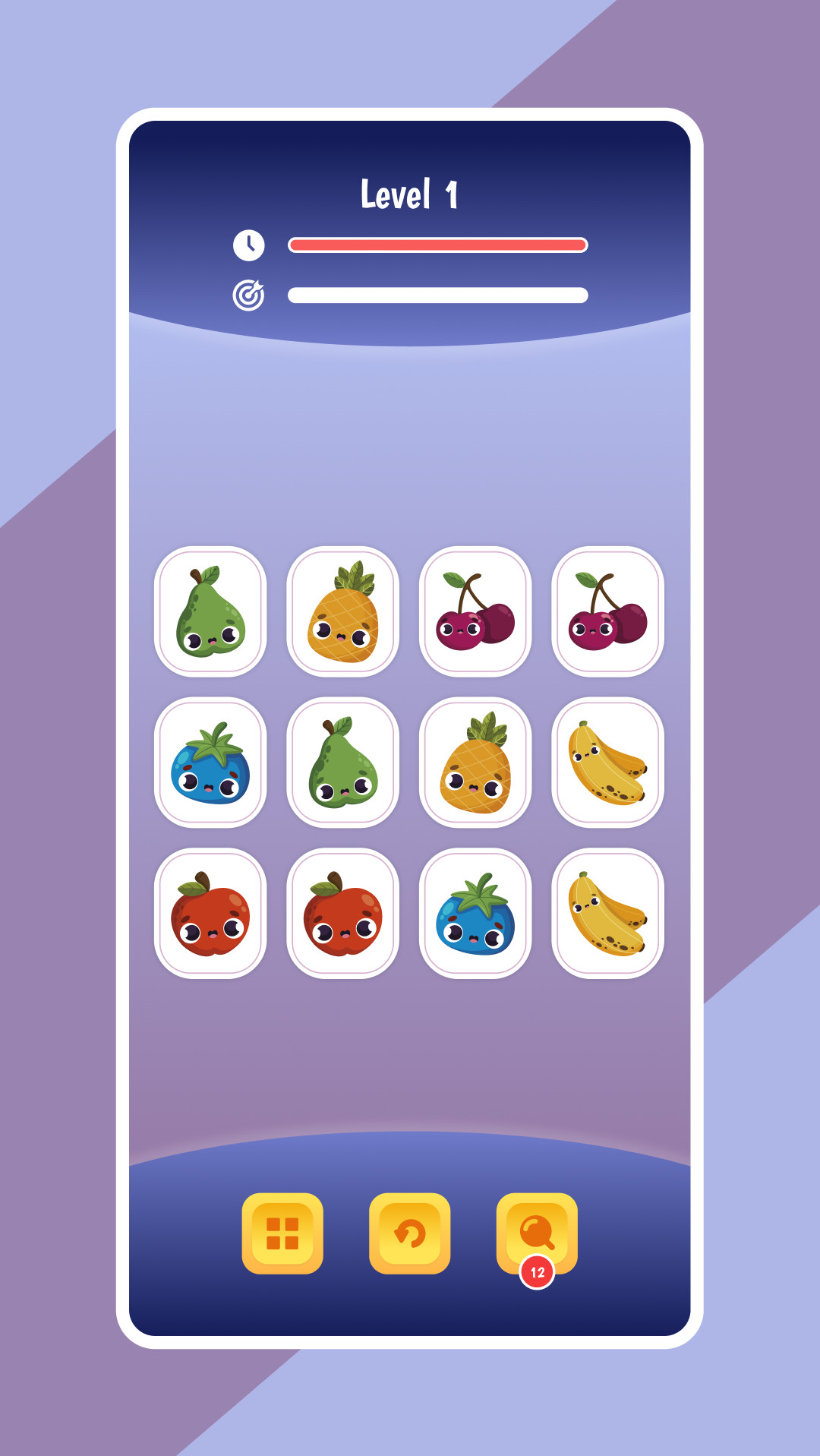
Task: Select the pear tile beside the top pineapple
Action: [210, 611]
